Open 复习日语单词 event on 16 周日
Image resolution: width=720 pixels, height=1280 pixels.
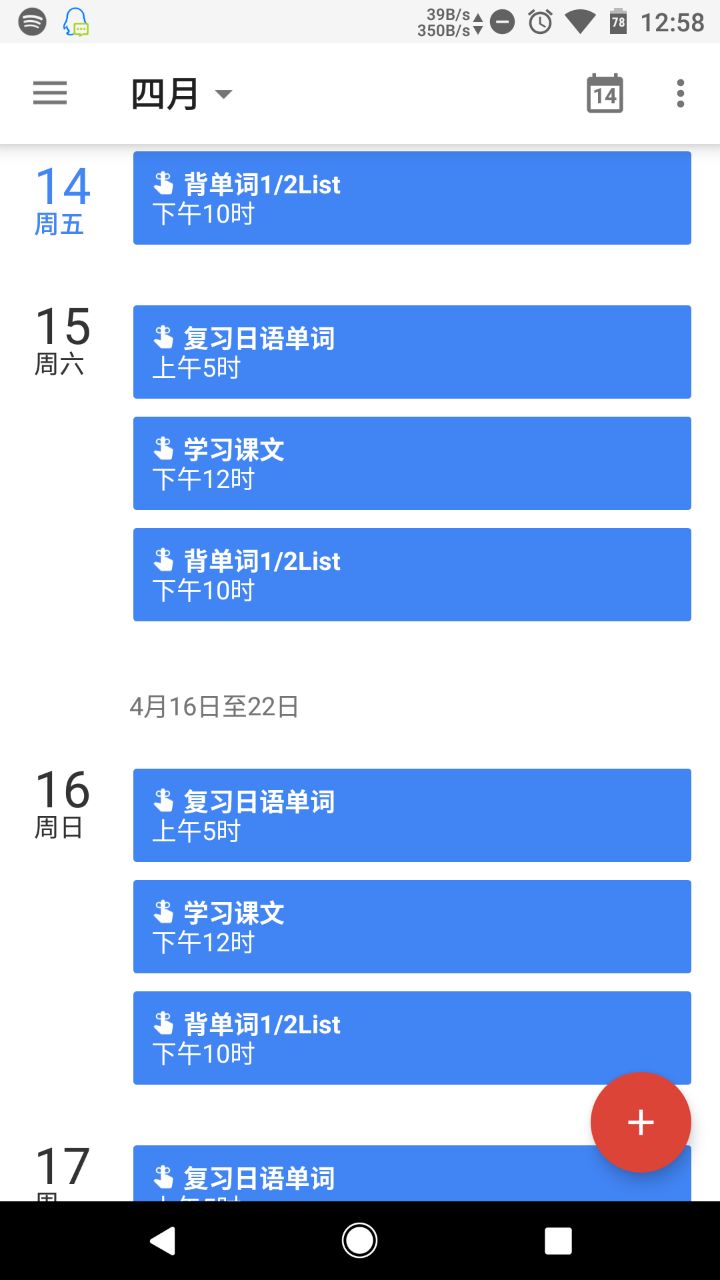point(411,815)
